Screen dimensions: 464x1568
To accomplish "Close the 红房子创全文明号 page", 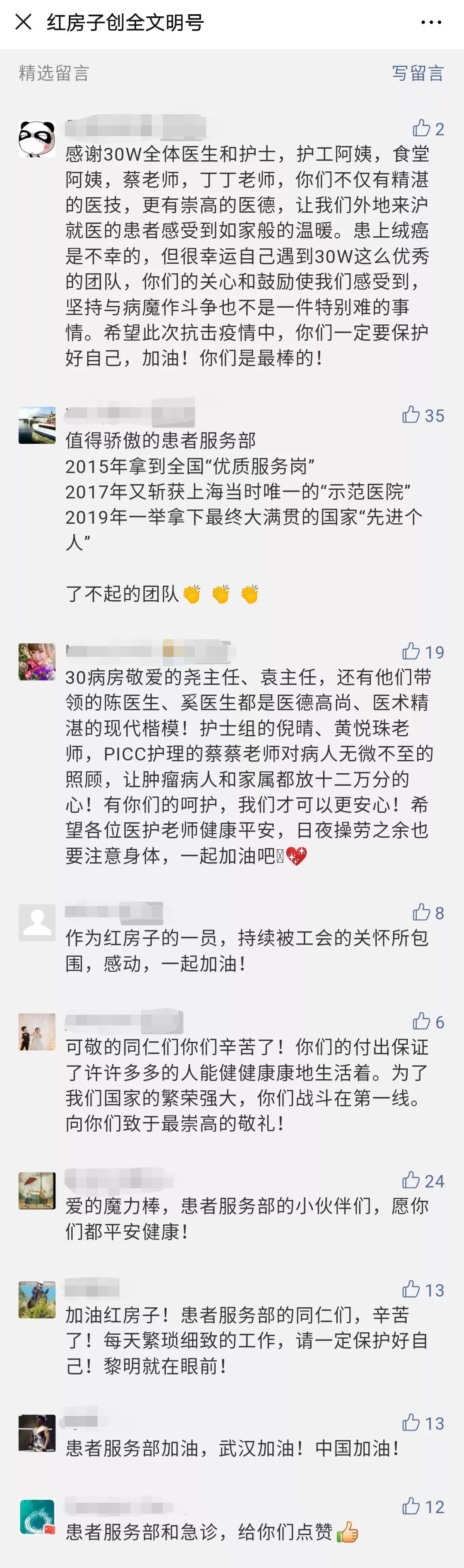I will click(x=23, y=22).
